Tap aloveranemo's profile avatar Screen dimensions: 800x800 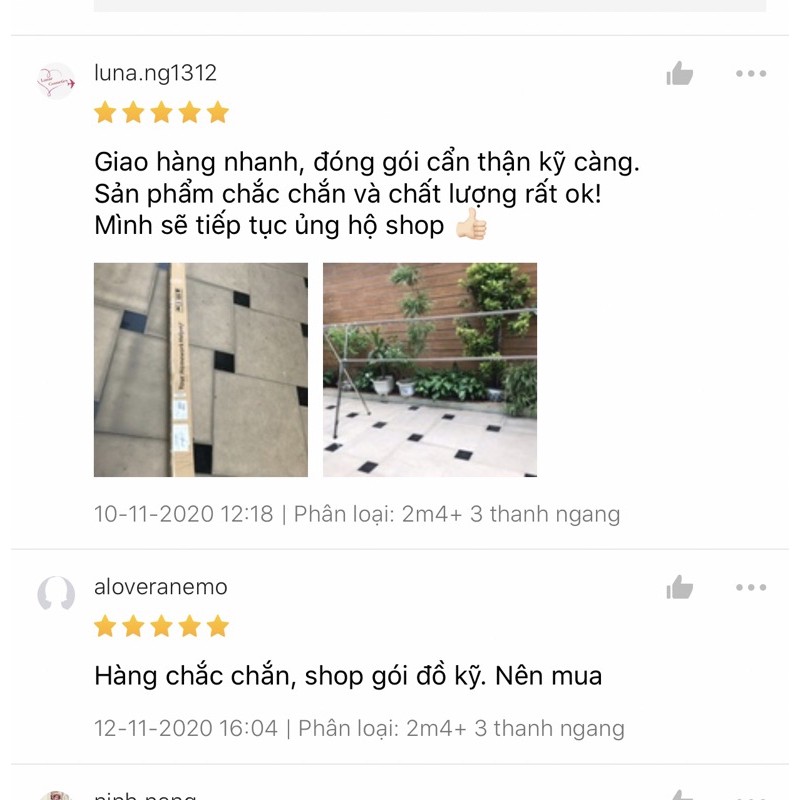click(56, 594)
